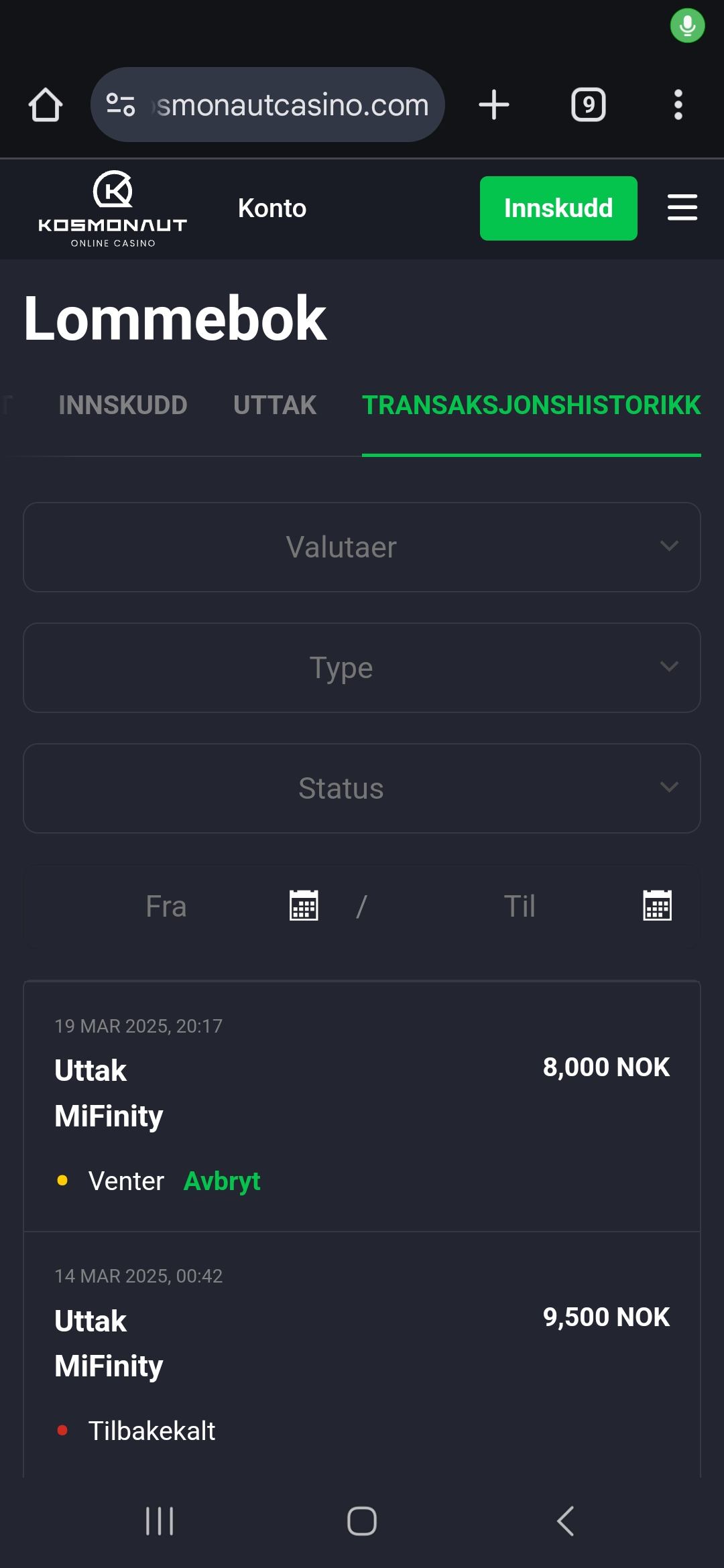
Task: Expand the Type filter dropdown
Action: tap(362, 667)
